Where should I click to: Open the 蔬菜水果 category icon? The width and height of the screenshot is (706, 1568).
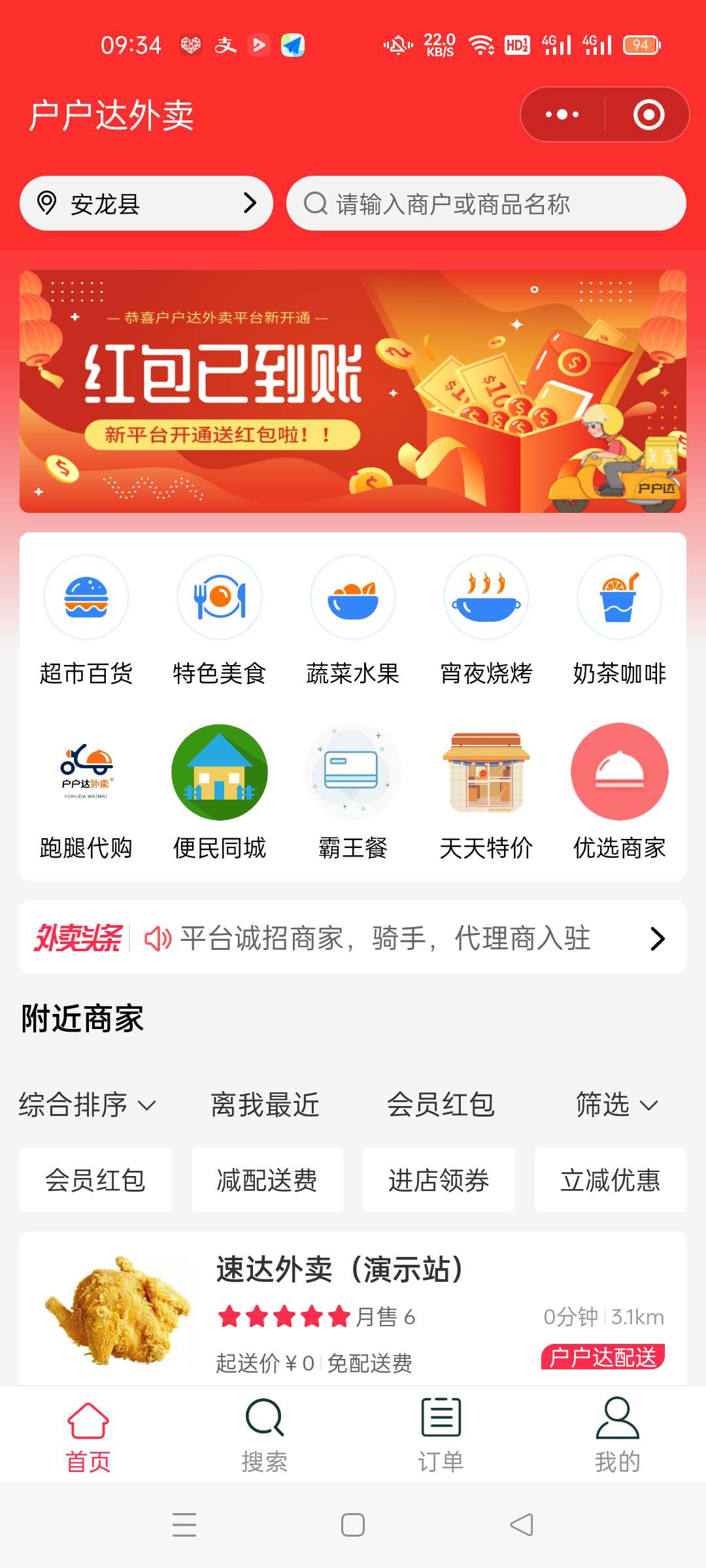pos(352,596)
